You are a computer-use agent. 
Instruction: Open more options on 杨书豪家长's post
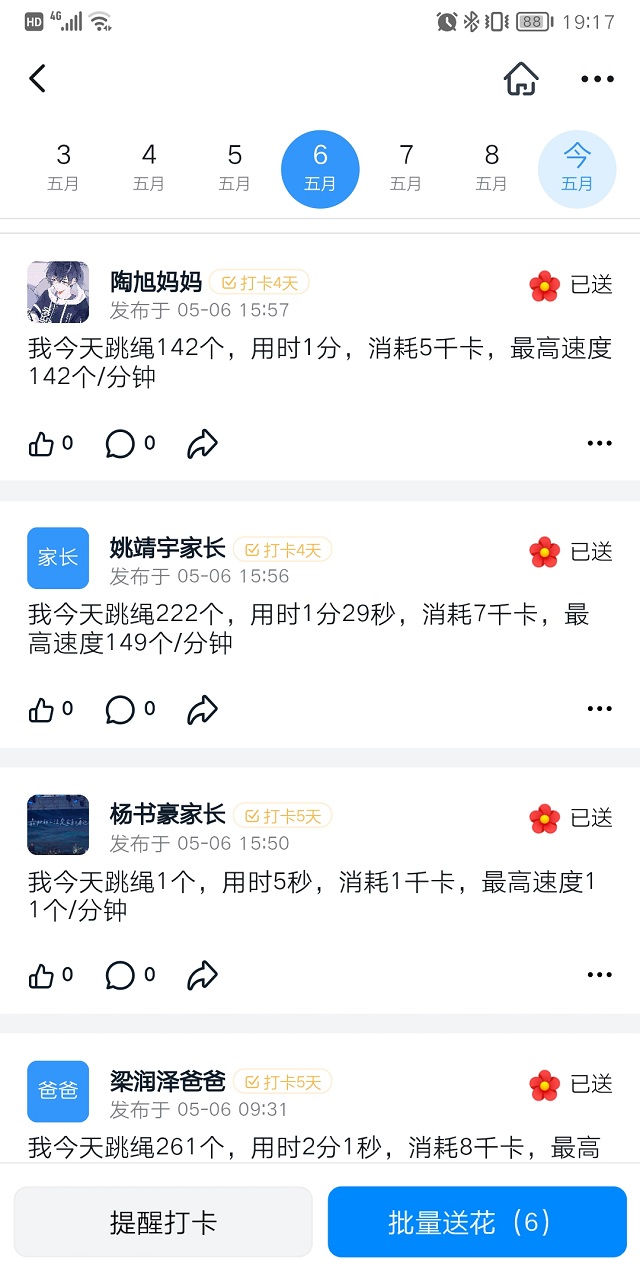pyautogui.click(x=599, y=975)
